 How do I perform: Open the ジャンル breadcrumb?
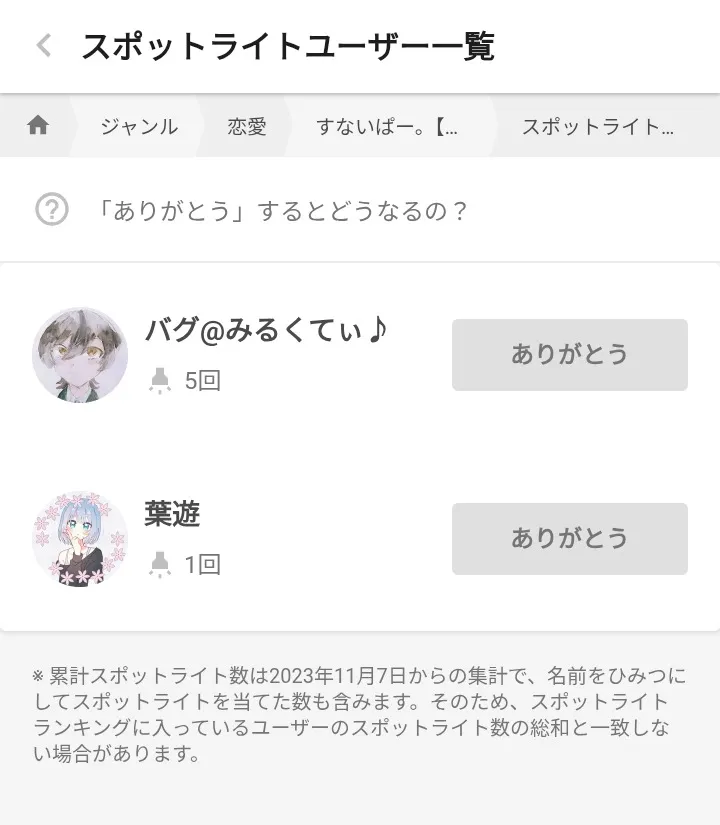138,127
